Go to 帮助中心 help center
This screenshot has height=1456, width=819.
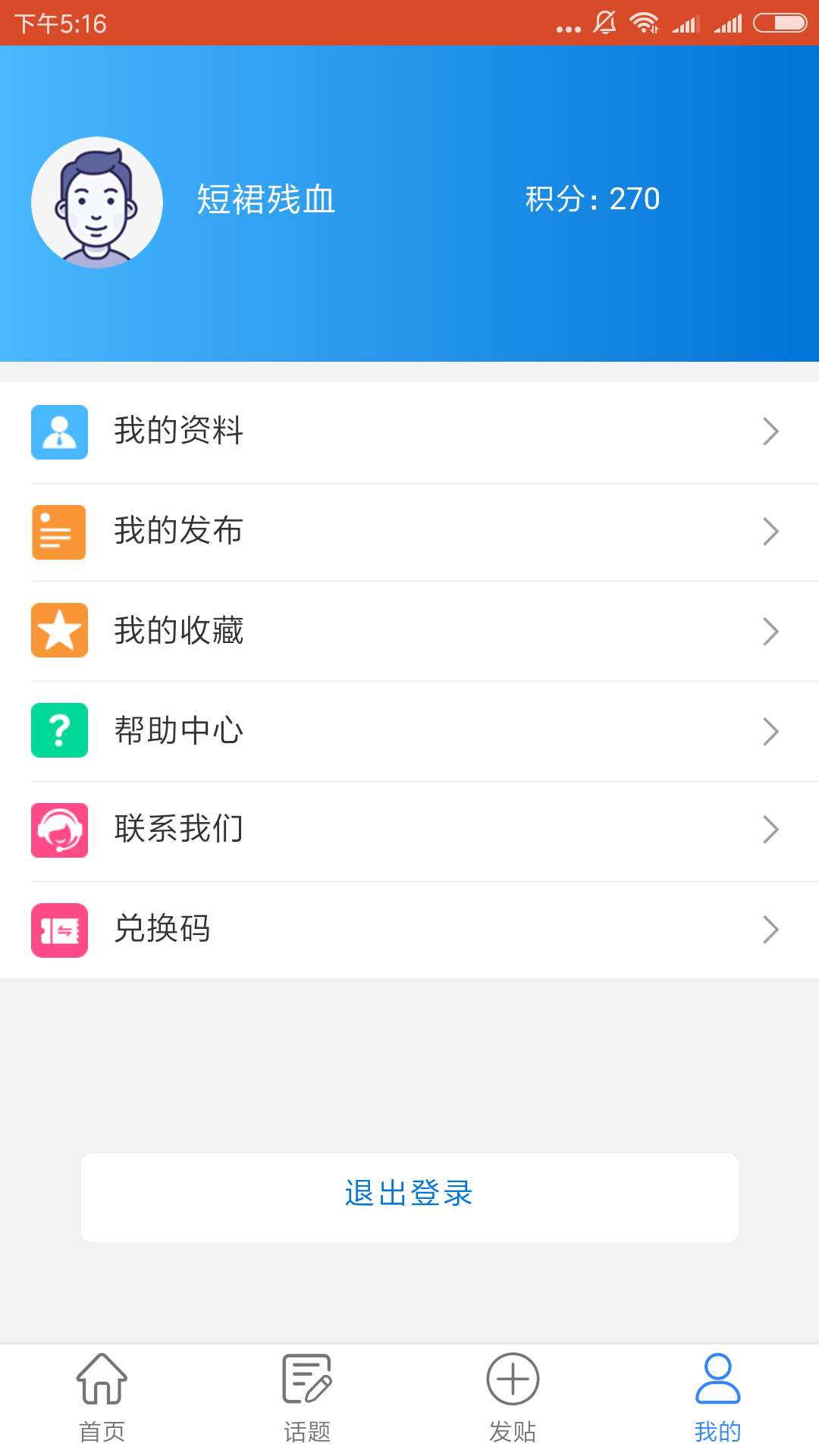[409, 731]
